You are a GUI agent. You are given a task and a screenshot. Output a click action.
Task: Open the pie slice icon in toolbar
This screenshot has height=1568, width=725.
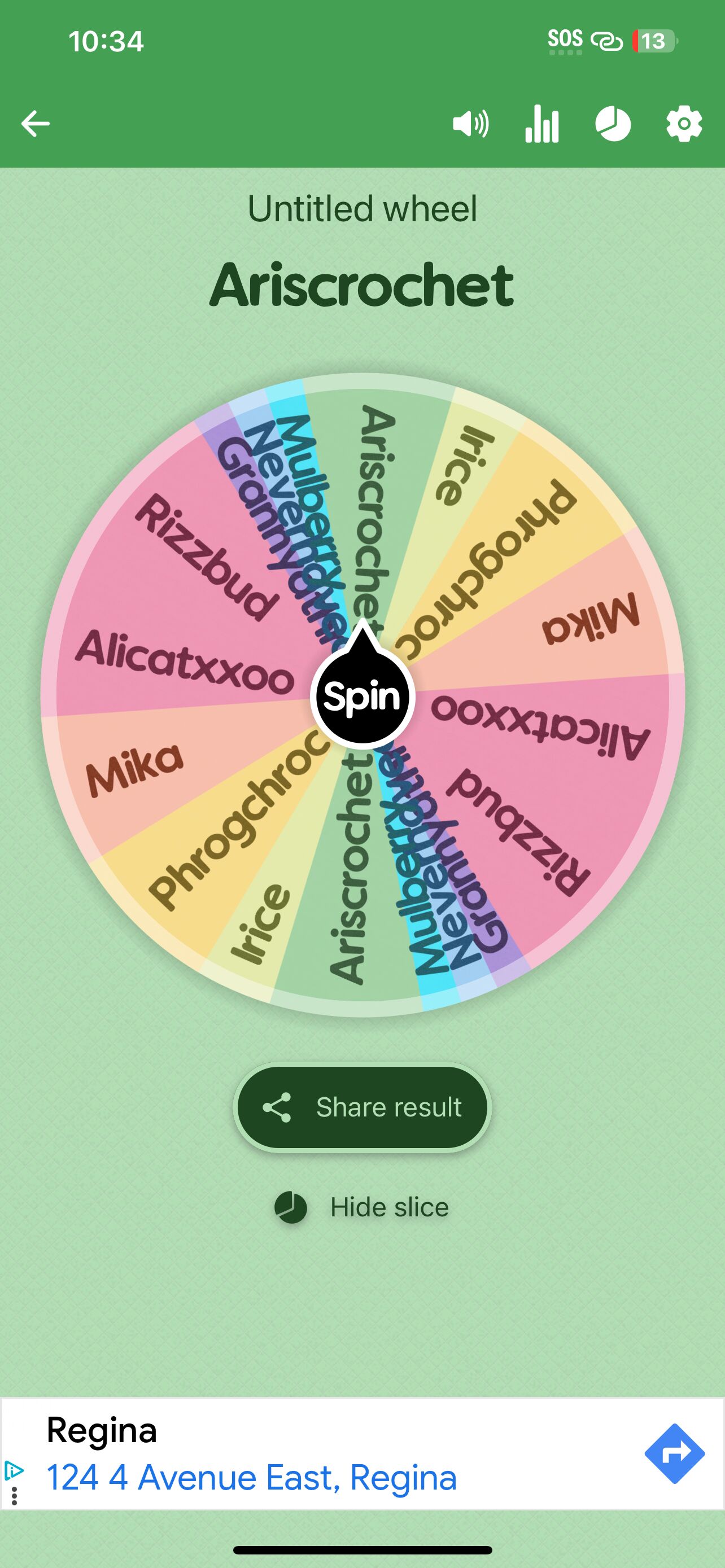tap(613, 124)
